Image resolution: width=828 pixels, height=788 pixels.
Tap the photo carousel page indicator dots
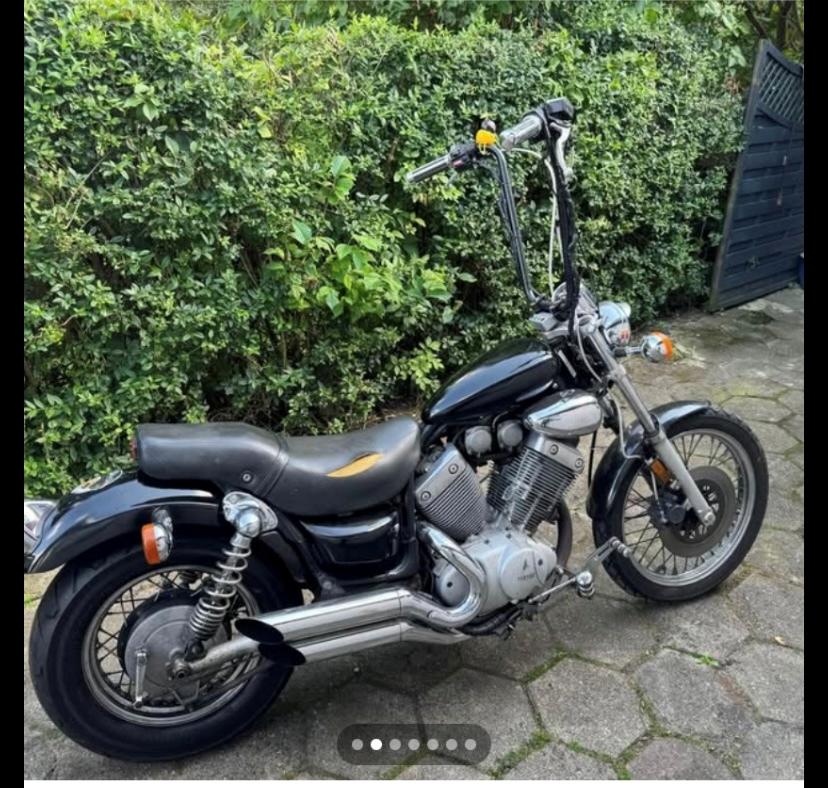(413, 744)
